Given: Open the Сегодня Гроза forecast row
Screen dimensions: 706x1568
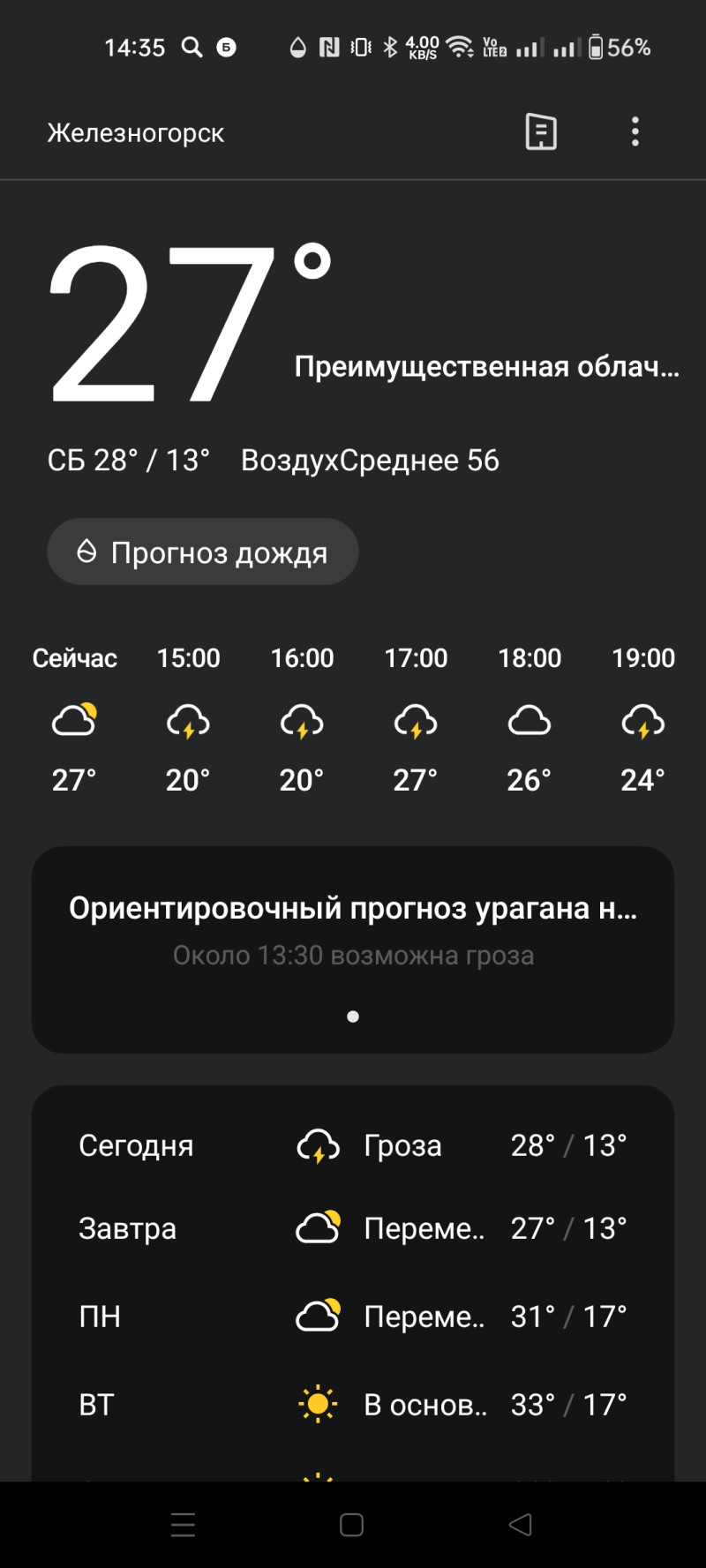Looking at the screenshot, I should [x=353, y=1145].
